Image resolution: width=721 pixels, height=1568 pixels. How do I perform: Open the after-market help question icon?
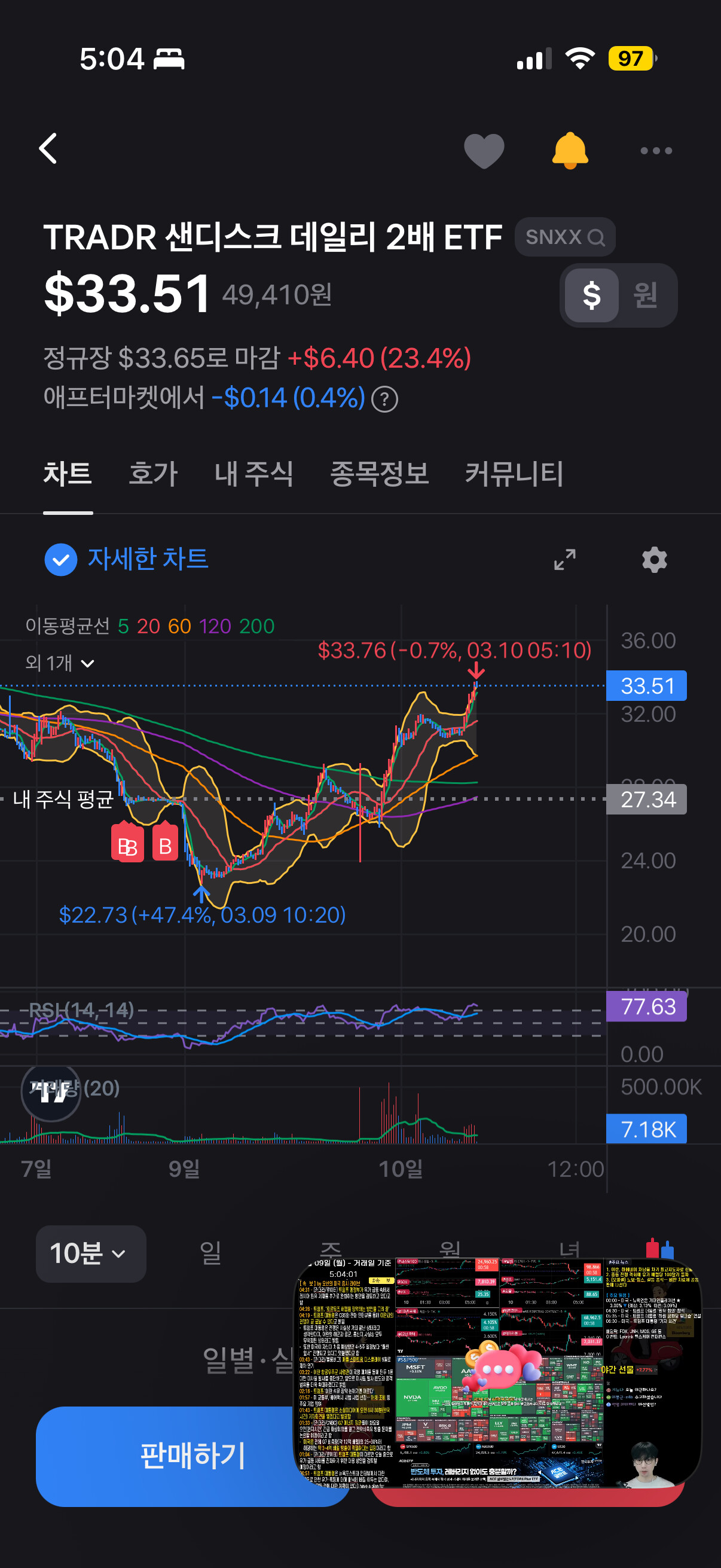tap(384, 400)
